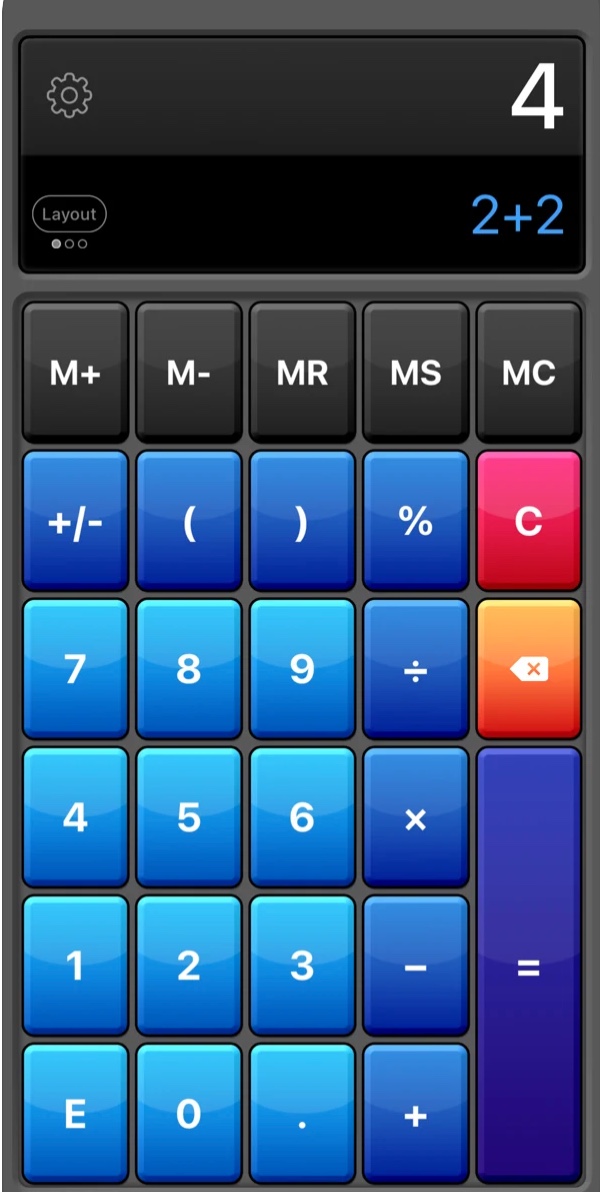Viewport: 600px width, 1192px height.
Task: Insert a closing parenthesis
Action: [x=302, y=521]
